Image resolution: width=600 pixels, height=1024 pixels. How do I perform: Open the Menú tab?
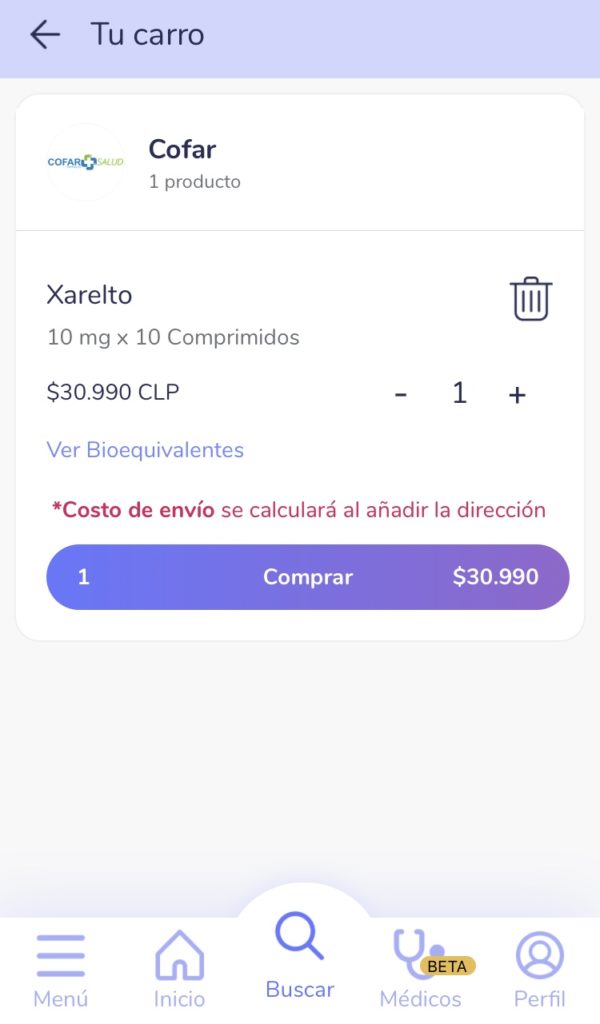(x=61, y=971)
